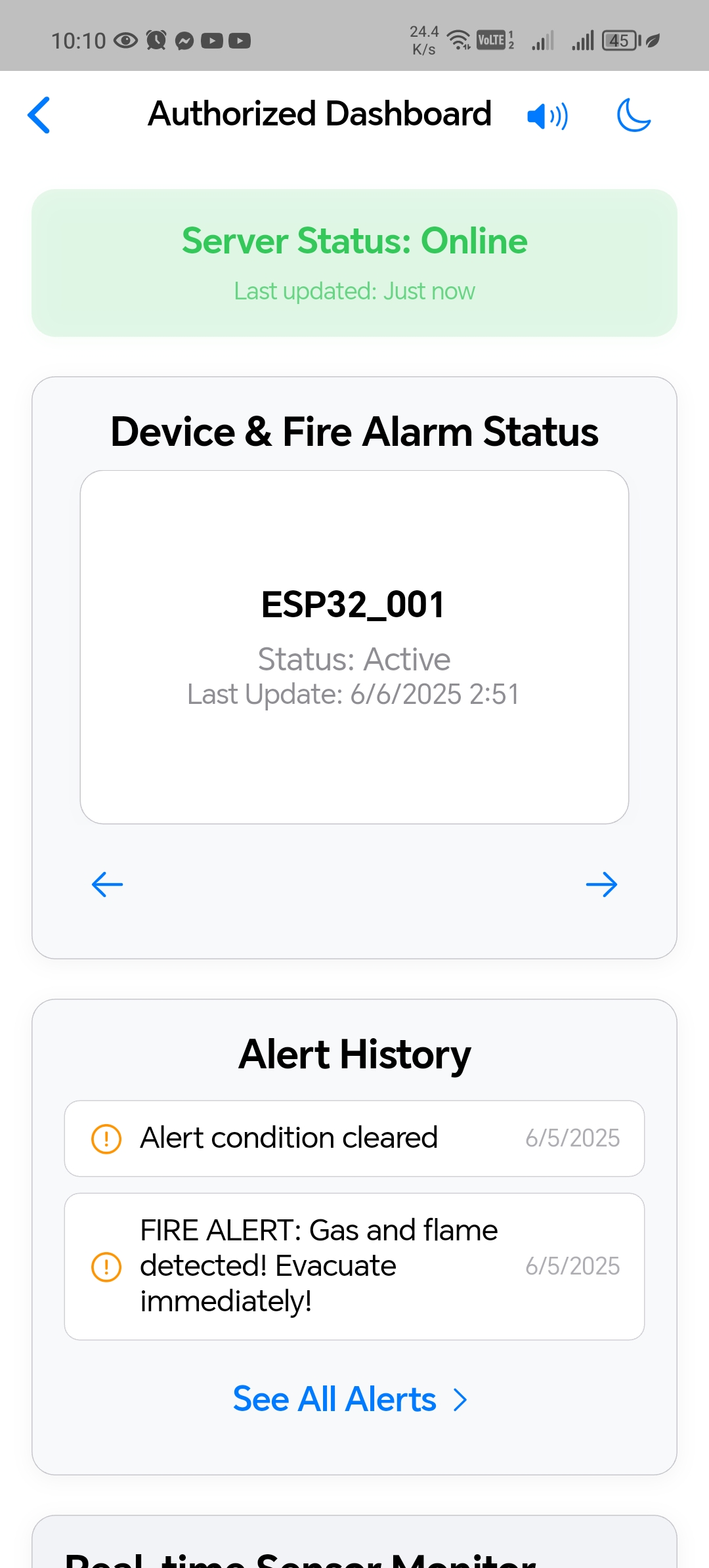Select the ESP32_001 device card
Image resolution: width=709 pixels, height=1568 pixels.
354,645
